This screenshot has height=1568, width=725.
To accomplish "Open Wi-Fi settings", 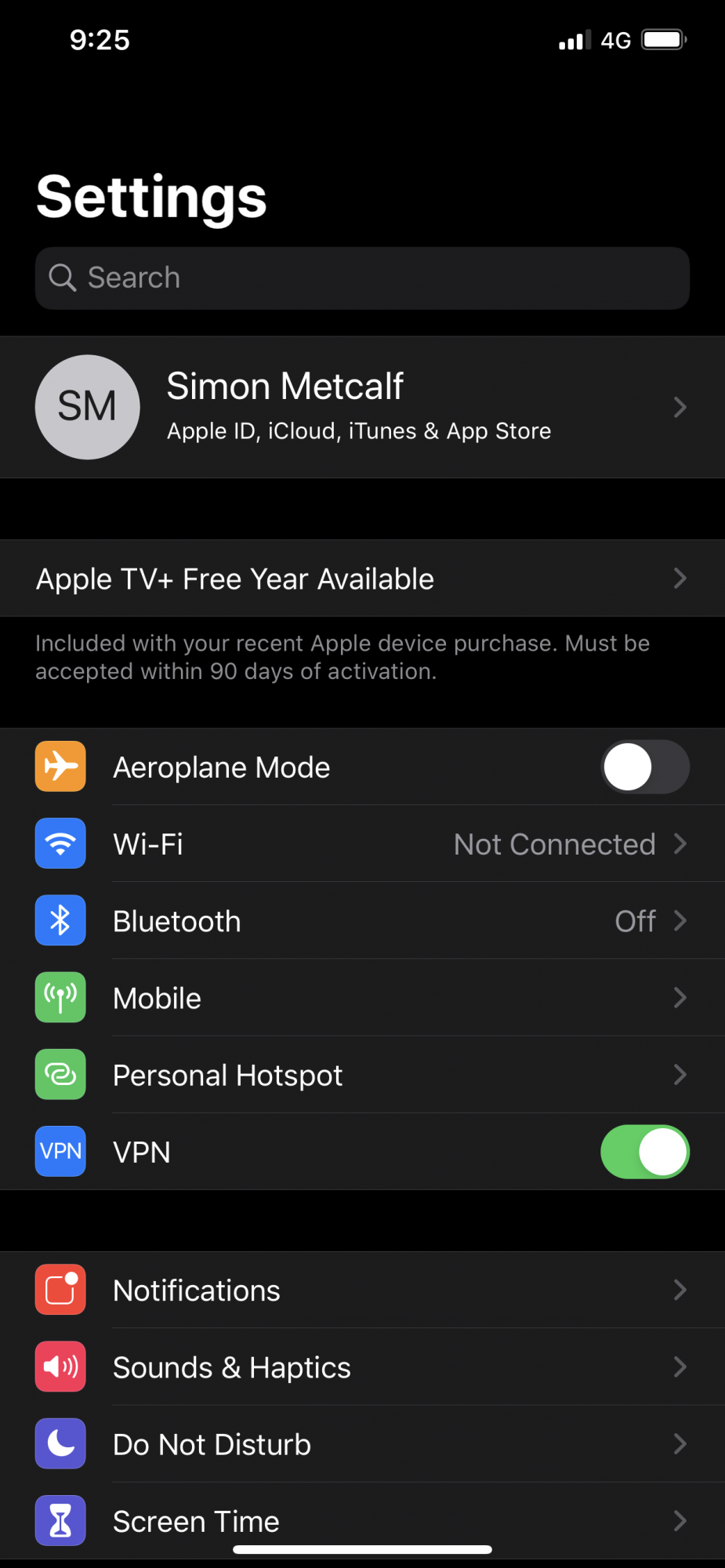I will [x=362, y=844].
